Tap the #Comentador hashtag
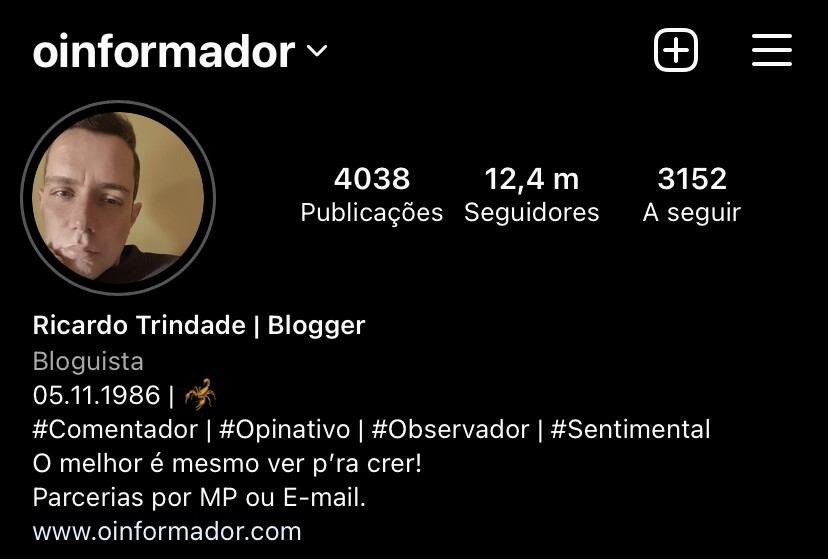The width and height of the screenshot is (828, 559). [x=115, y=430]
